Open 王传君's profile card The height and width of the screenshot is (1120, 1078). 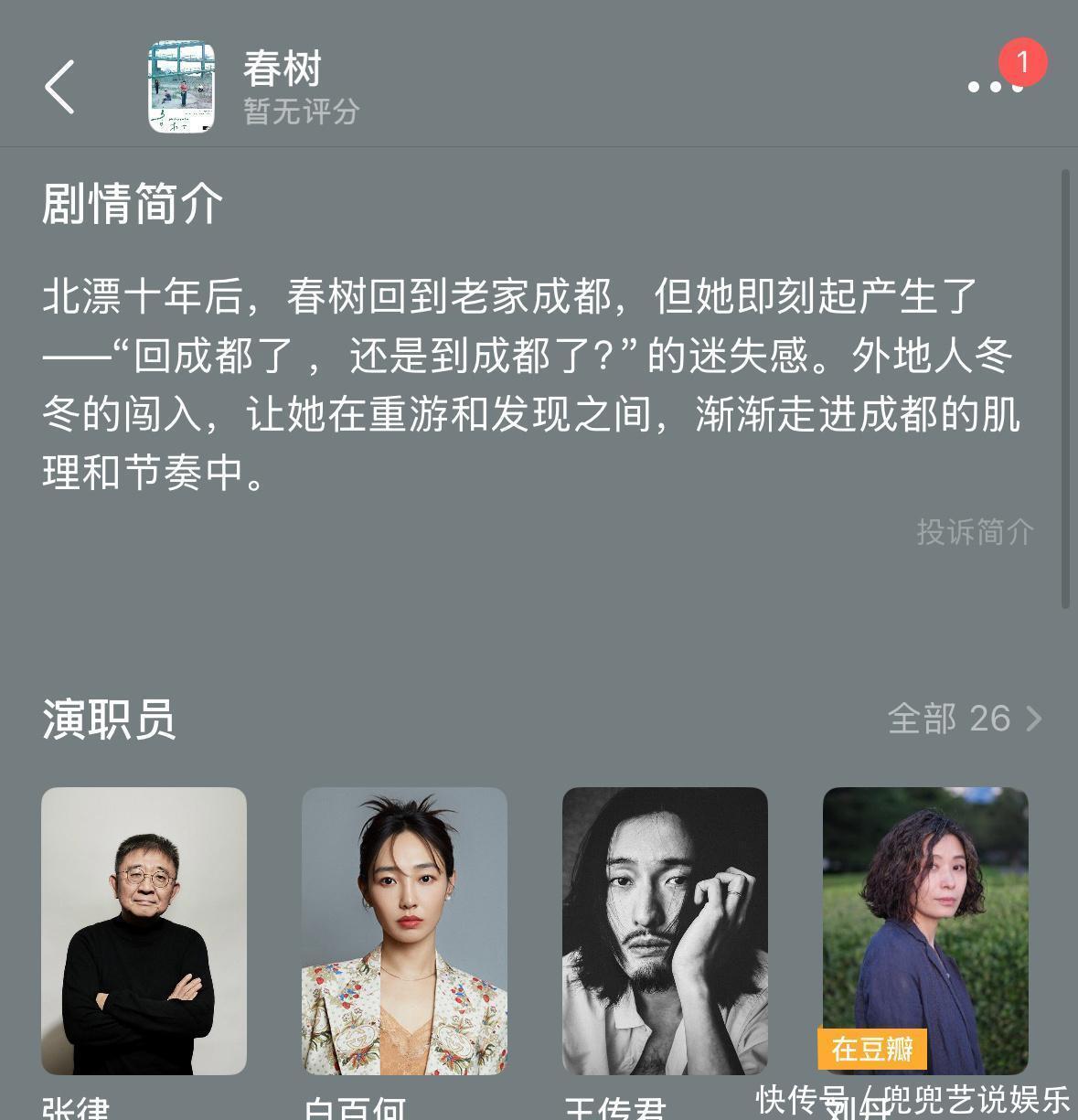[x=665, y=931]
